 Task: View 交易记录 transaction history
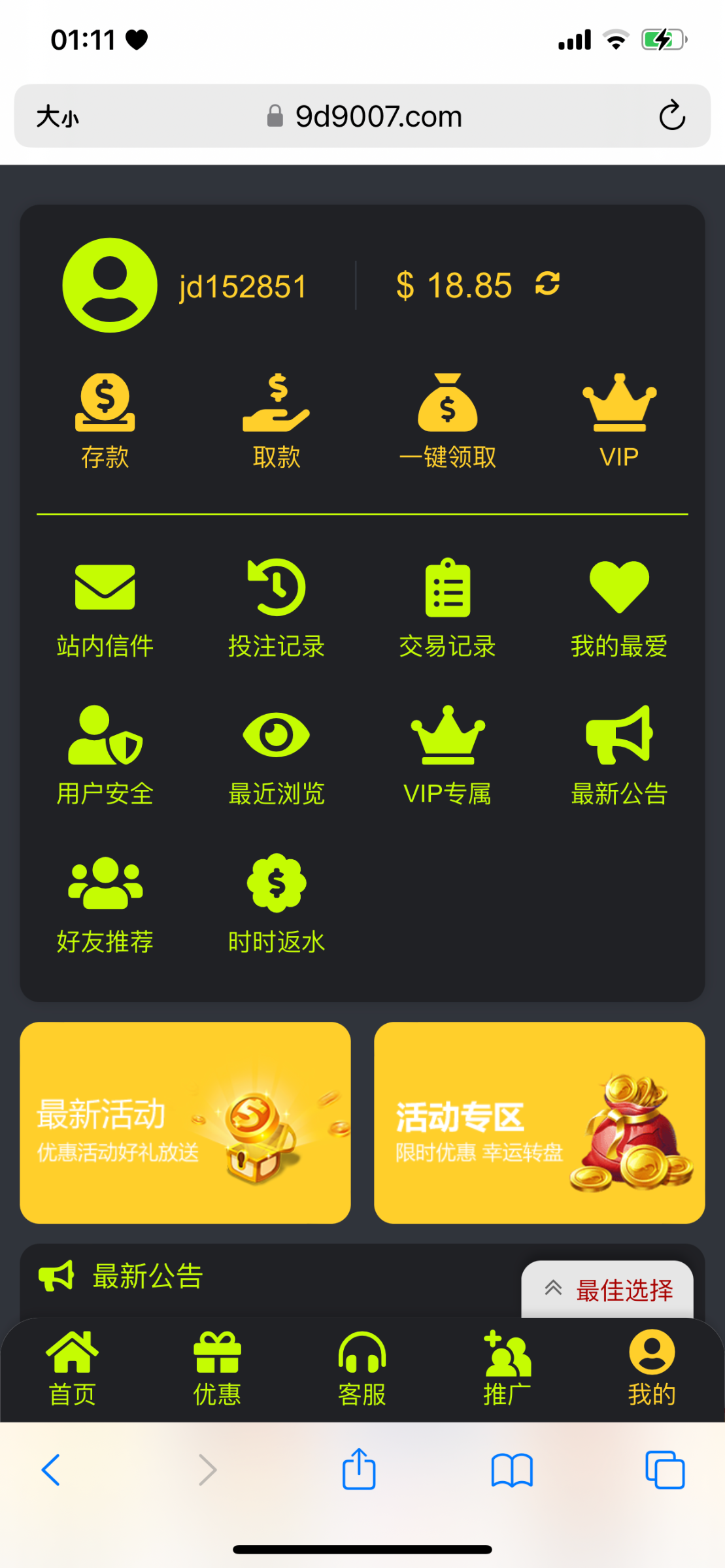click(x=448, y=608)
